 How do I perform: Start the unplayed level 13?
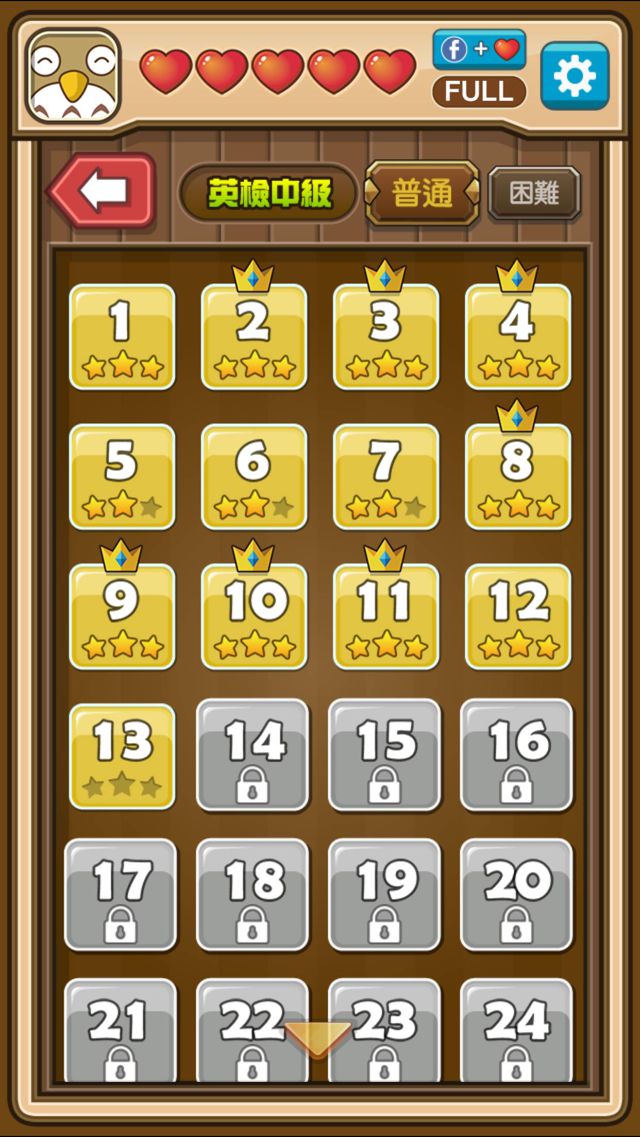122,757
